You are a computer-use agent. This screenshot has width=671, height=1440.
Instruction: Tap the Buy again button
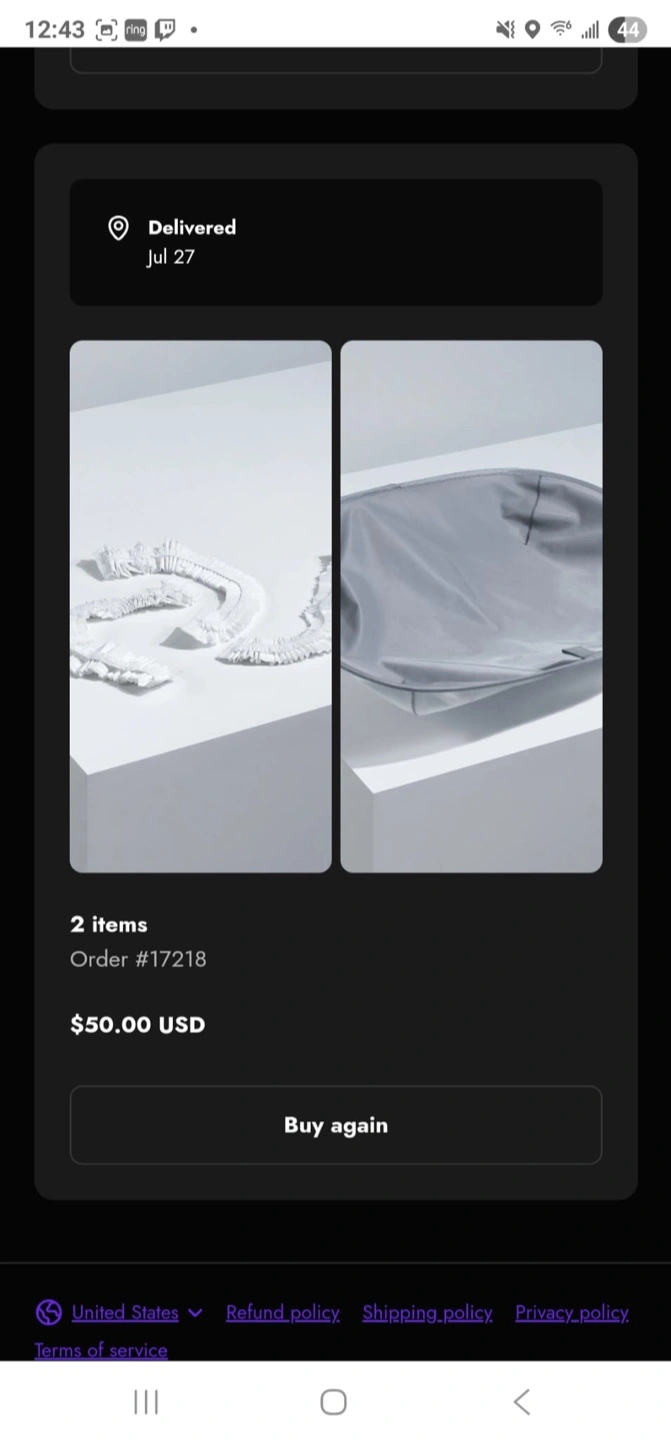click(336, 1125)
